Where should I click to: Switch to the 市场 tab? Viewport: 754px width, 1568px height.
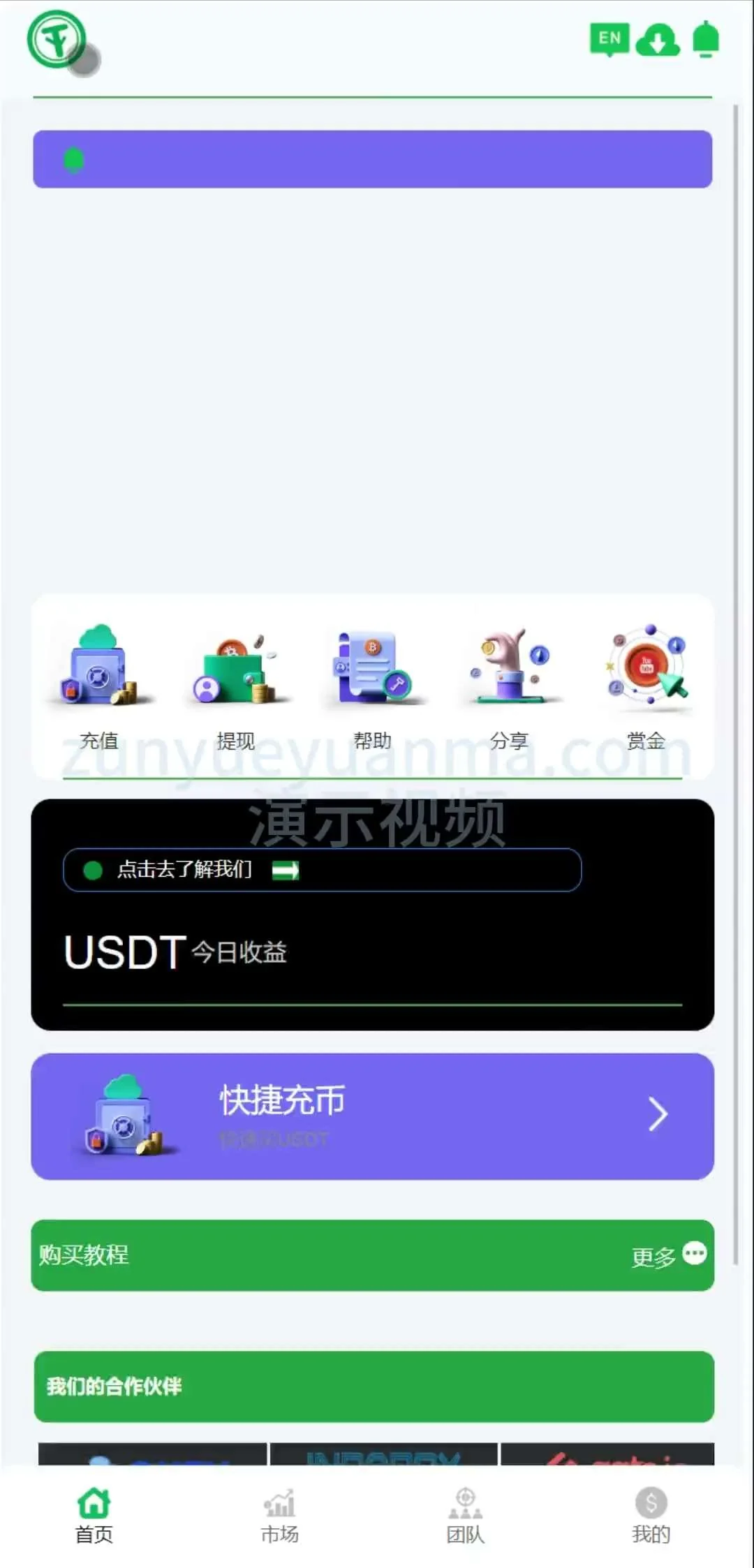(x=280, y=1515)
